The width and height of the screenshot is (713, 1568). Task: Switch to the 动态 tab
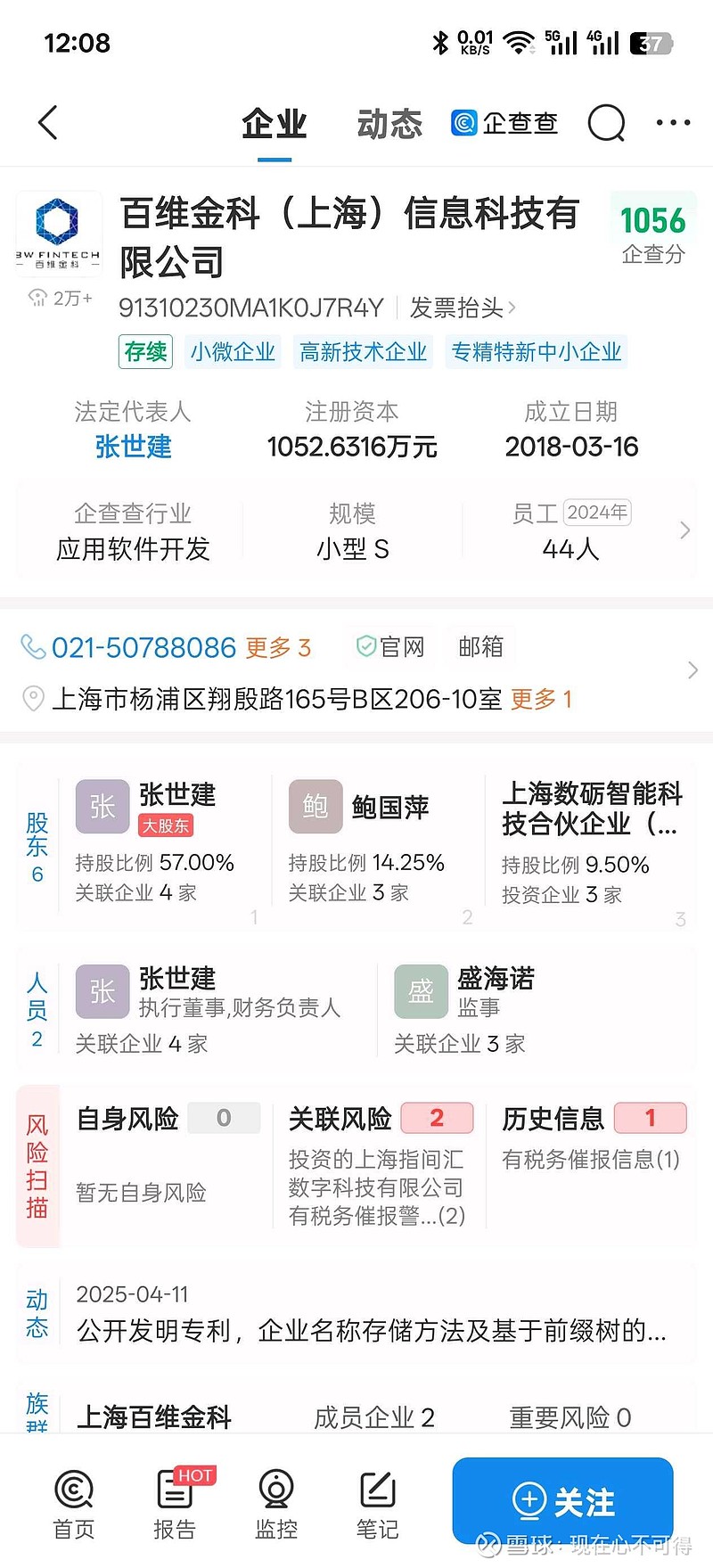(389, 124)
